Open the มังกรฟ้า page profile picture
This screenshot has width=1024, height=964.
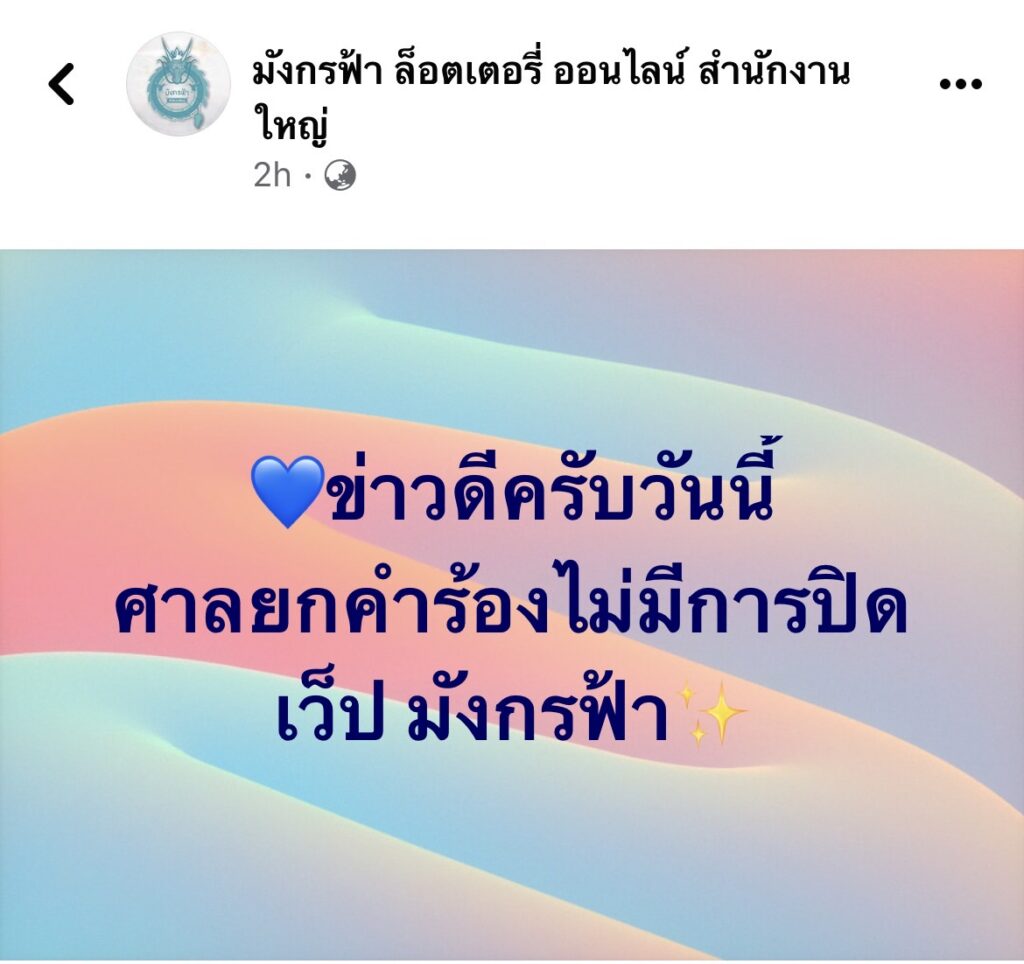(178, 84)
